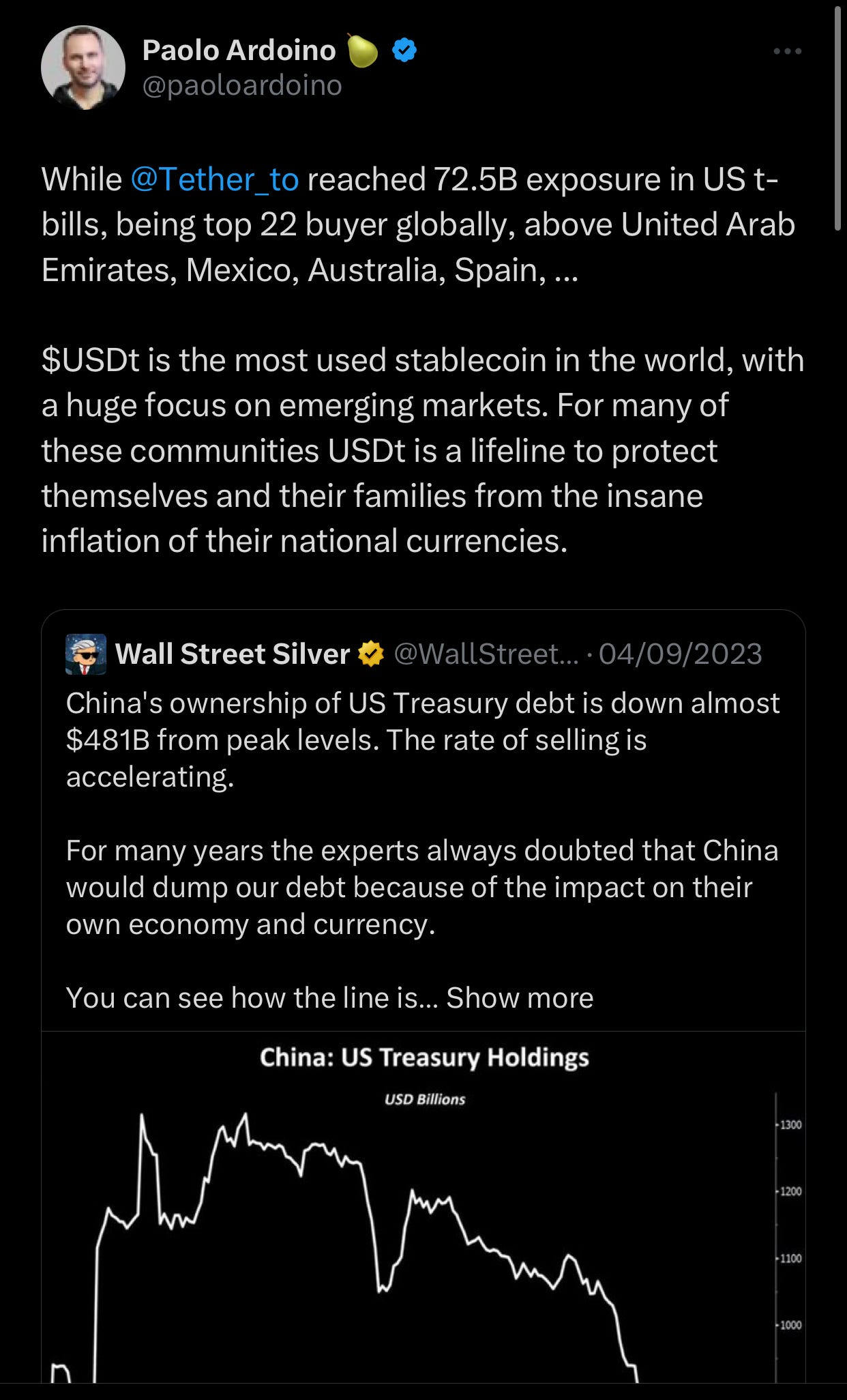Screen dimensions: 847x1400
Task: Open Paolo Ardoino's profile picture
Action: pos(83,68)
